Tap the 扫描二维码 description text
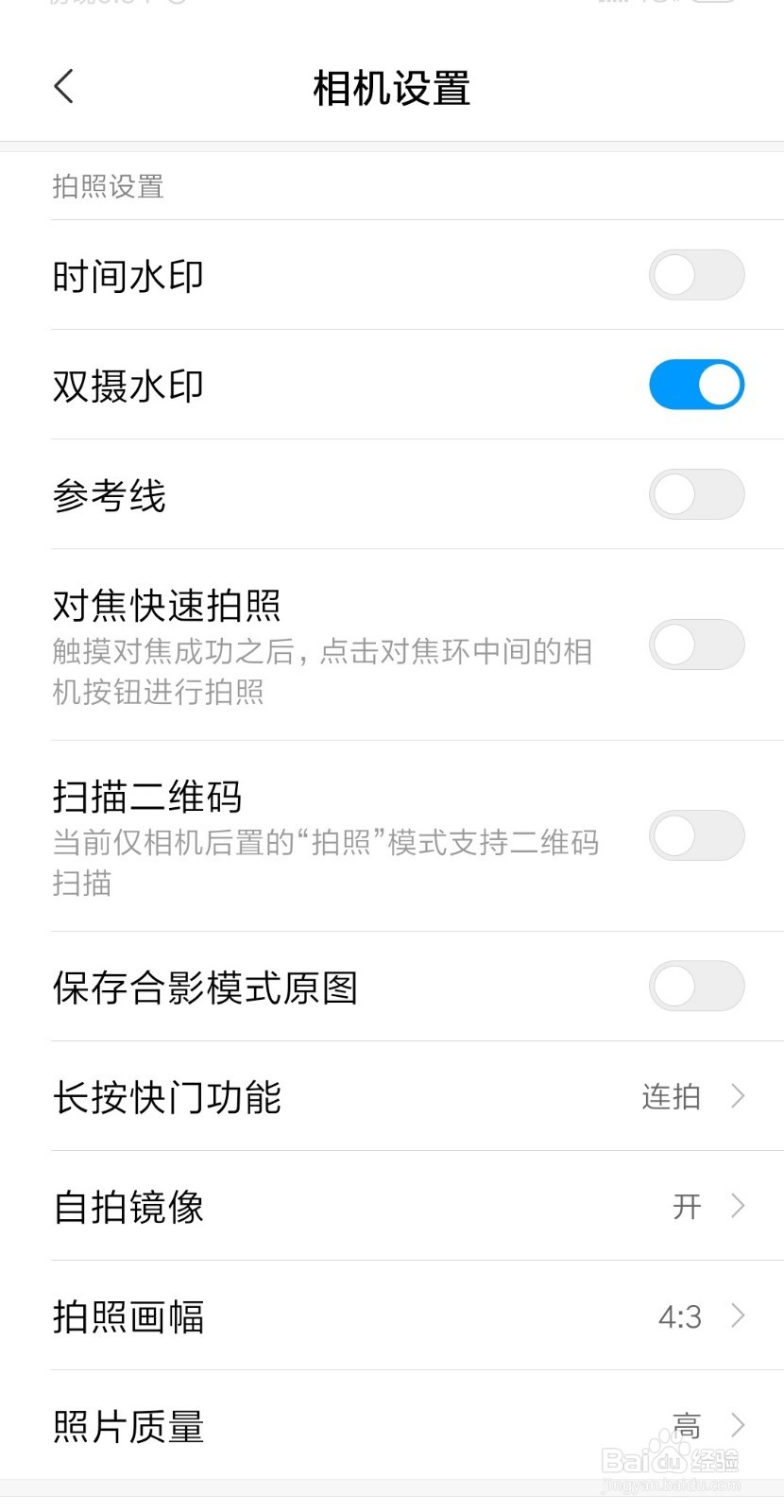The height and width of the screenshot is (1512, 784). tap(325, 862)
